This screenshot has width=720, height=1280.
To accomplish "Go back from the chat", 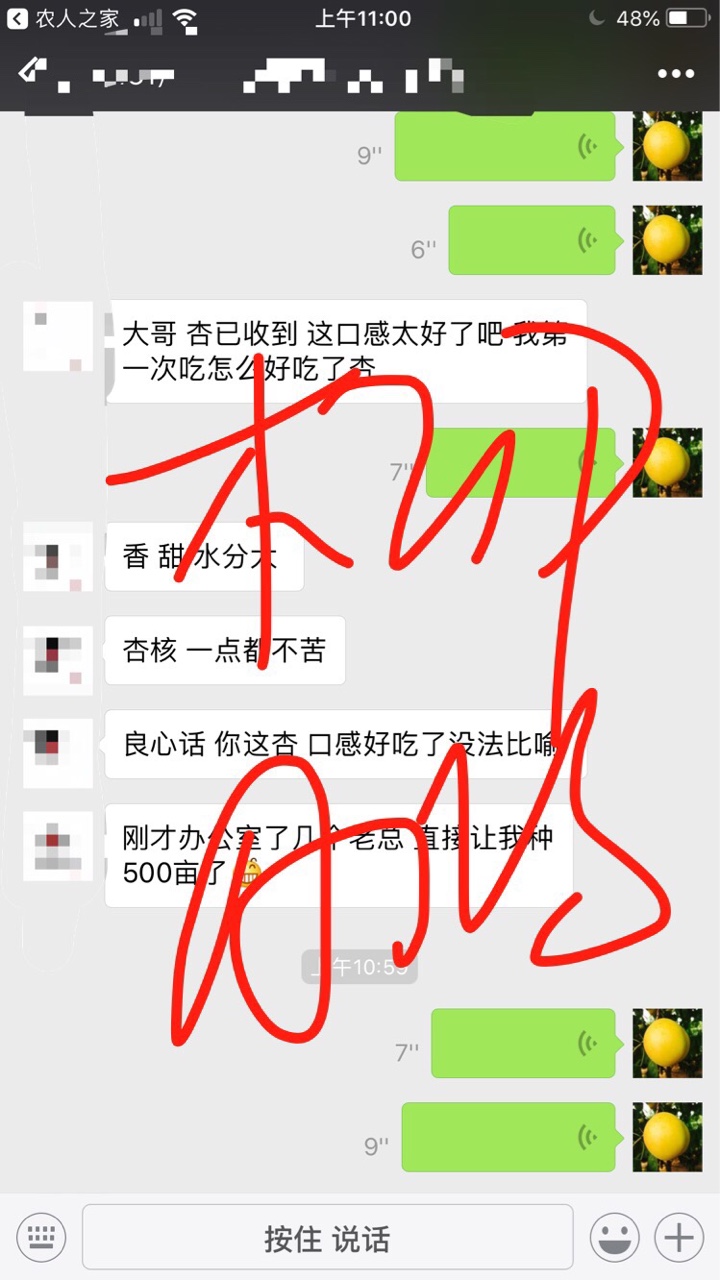I will pos(30,73).
